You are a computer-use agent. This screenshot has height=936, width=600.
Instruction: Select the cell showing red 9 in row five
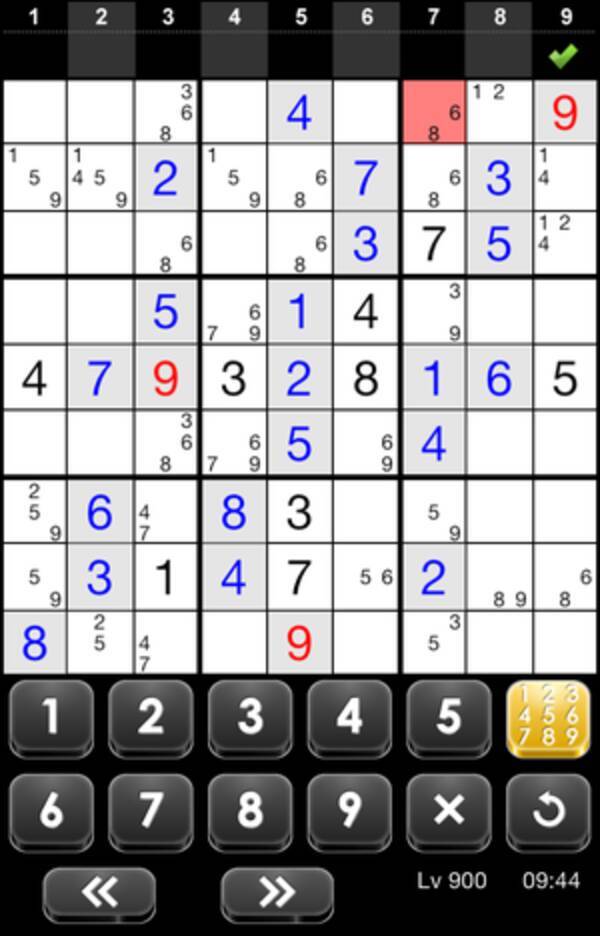pos(166,379)
